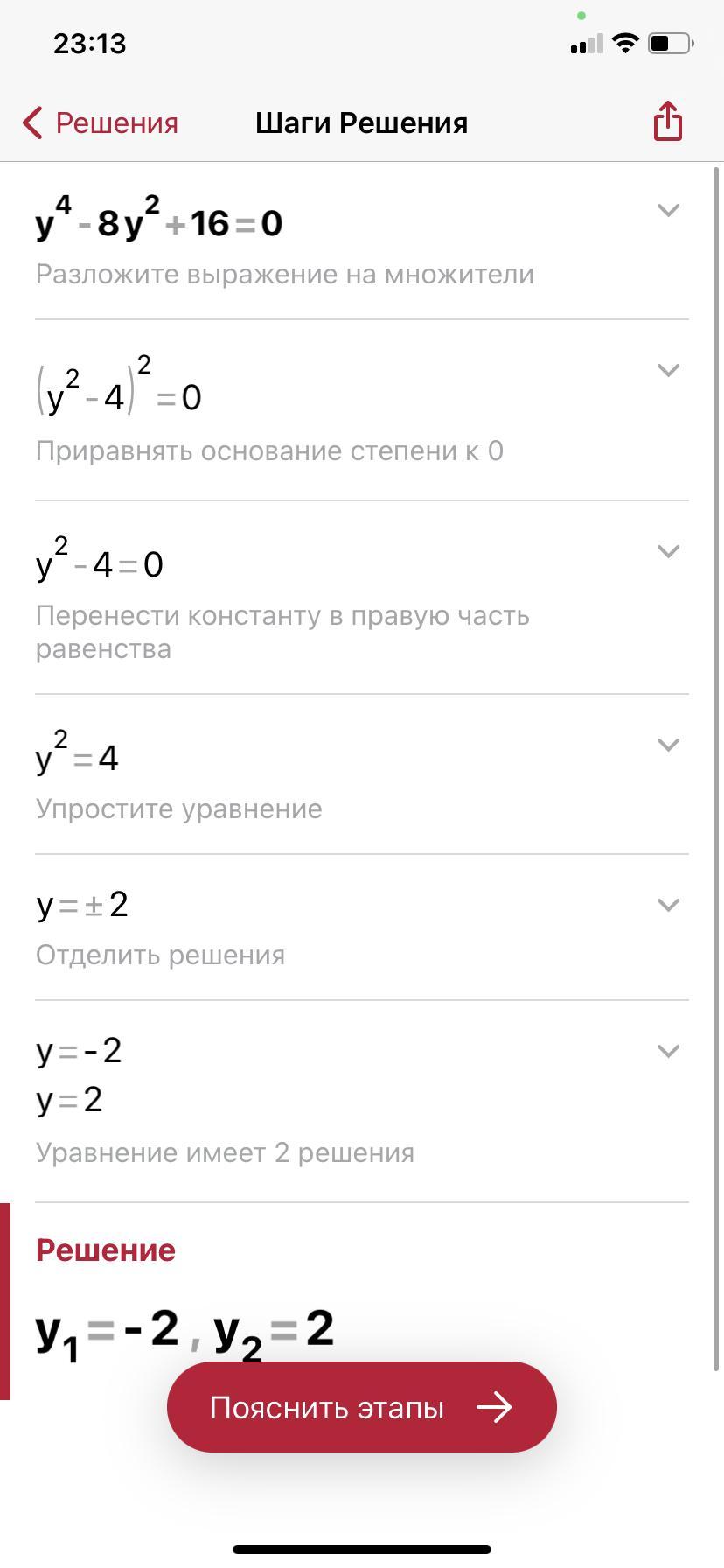The image size is (724, 1568).
Task: Expand the y=±2 step
Action: [668, 905]
